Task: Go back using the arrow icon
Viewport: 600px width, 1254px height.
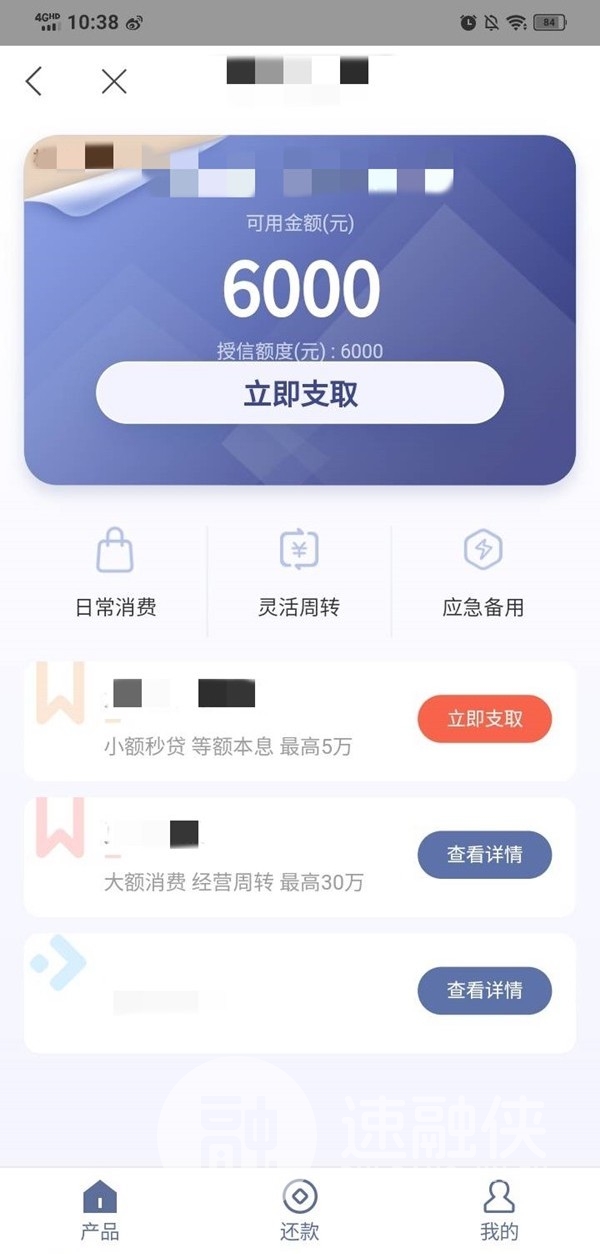Action: point(35,81)
